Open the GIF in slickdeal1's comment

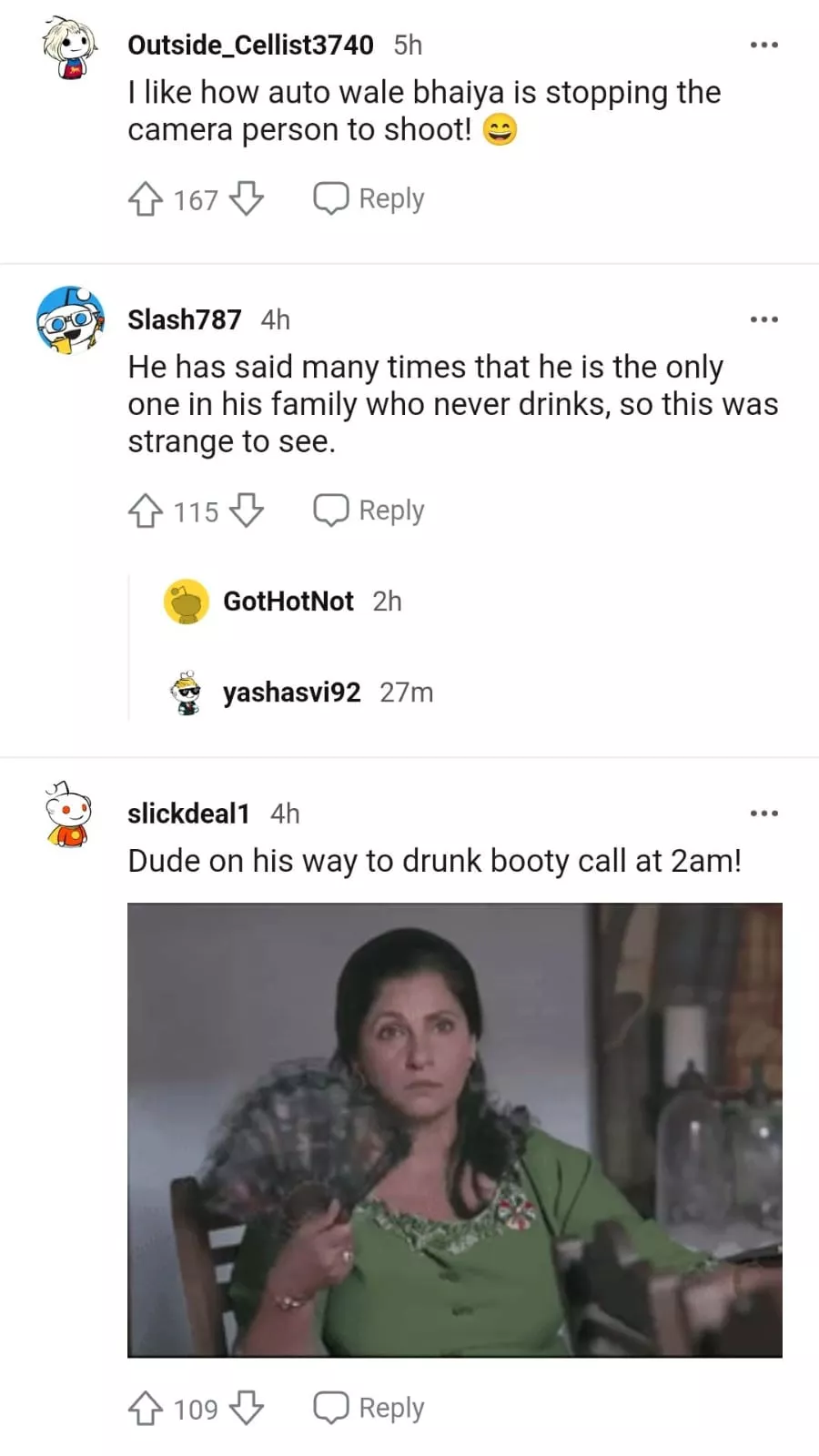click(x=454, y=1129)
